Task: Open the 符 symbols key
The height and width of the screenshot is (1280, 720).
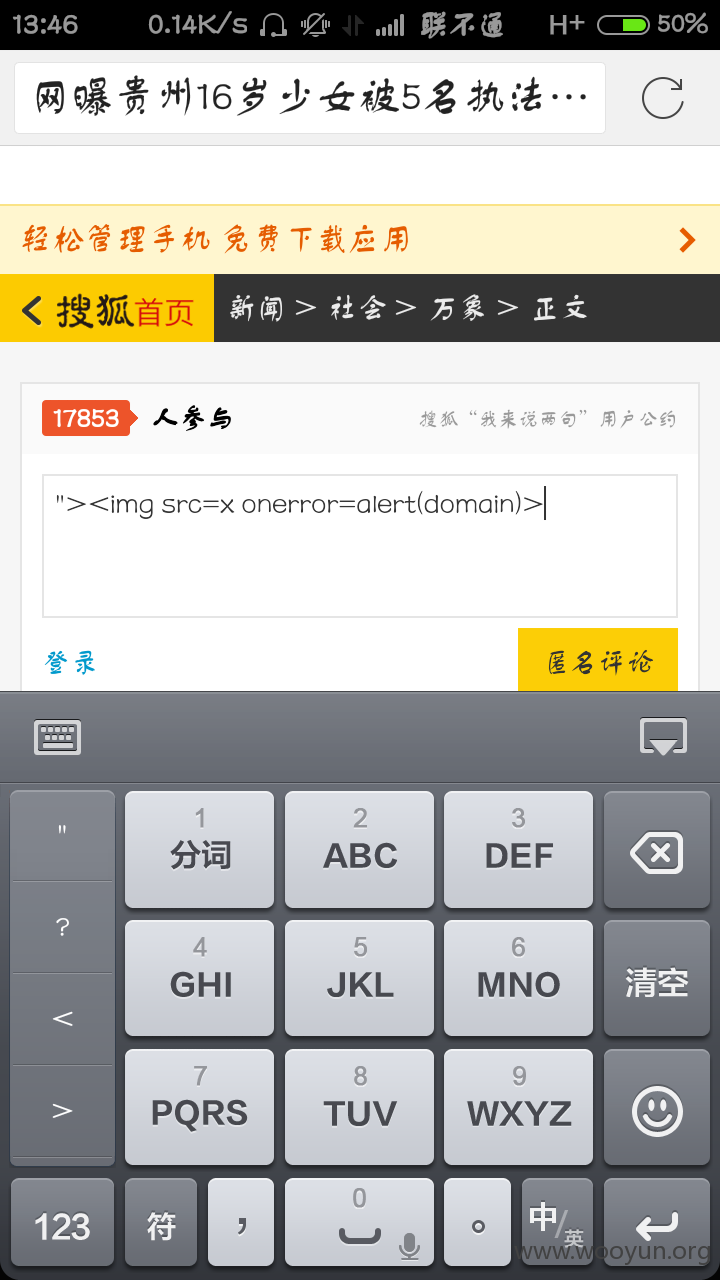Action: pyautogui.click(x=161, y=1224)
